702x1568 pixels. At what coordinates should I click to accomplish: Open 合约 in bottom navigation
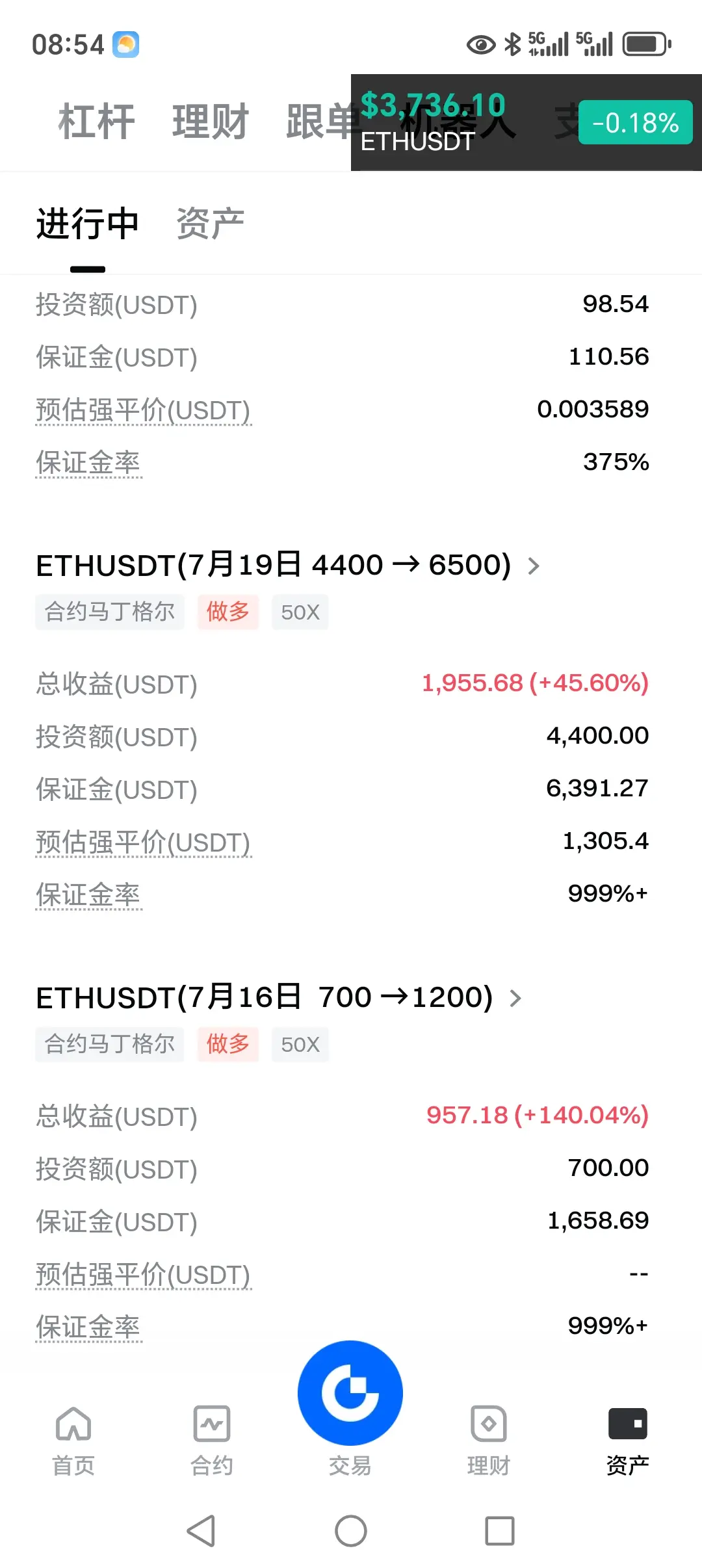point(212,1440)
